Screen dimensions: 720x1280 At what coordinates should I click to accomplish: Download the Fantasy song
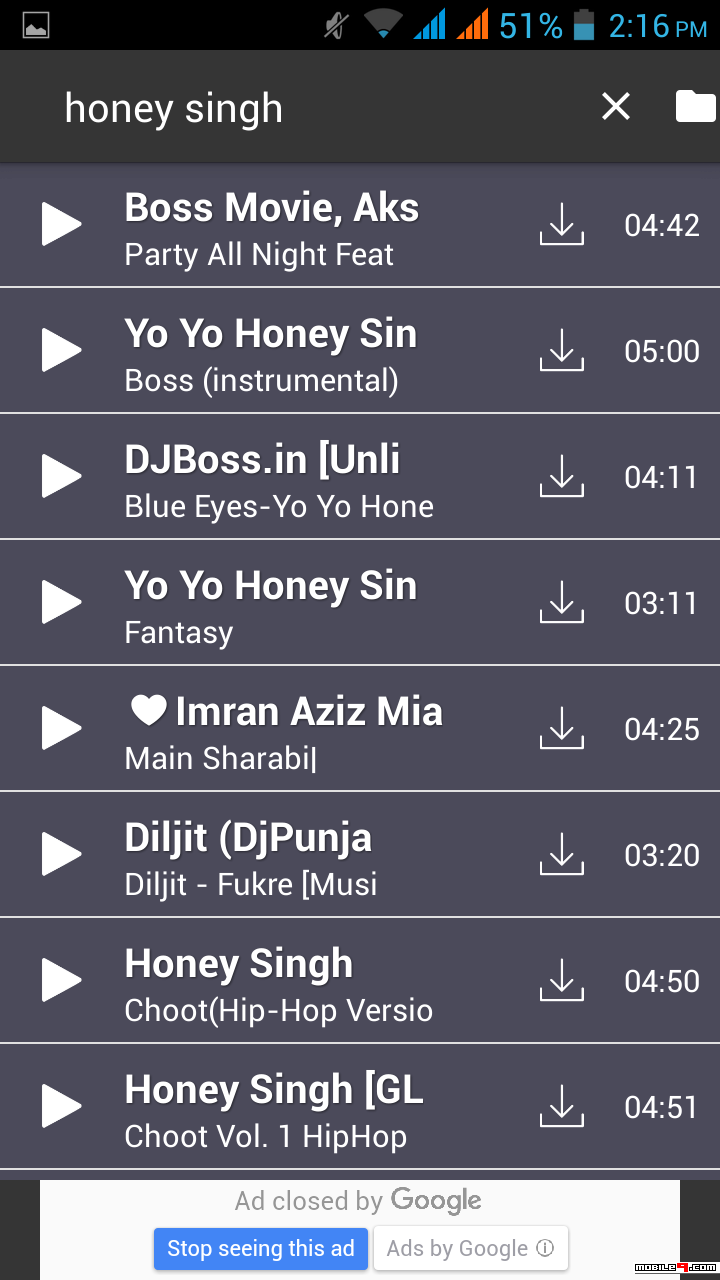[x=562, y=602]
